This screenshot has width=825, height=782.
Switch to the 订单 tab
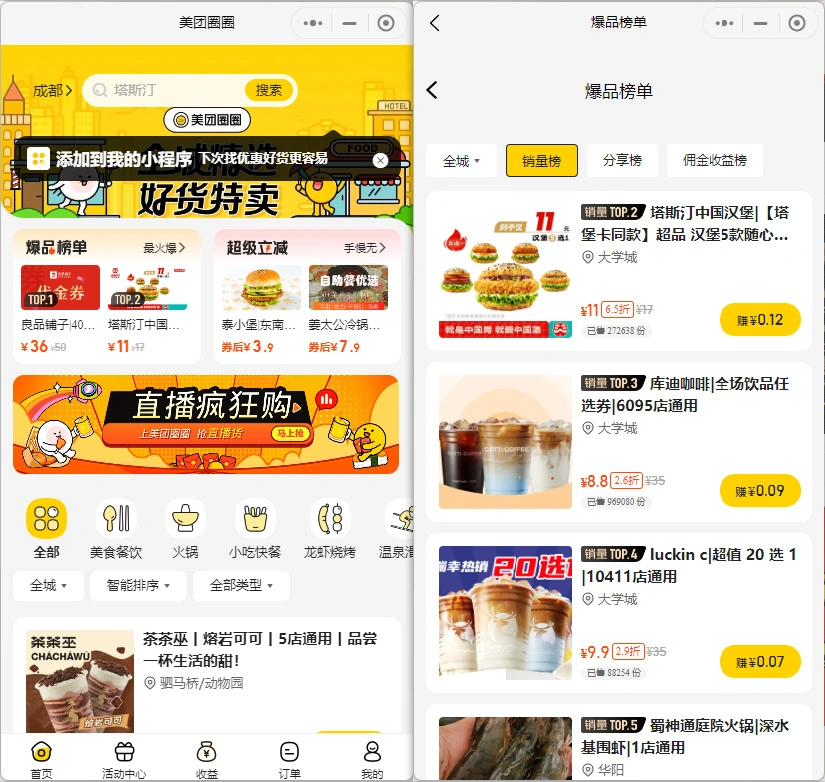click(289, 760)
